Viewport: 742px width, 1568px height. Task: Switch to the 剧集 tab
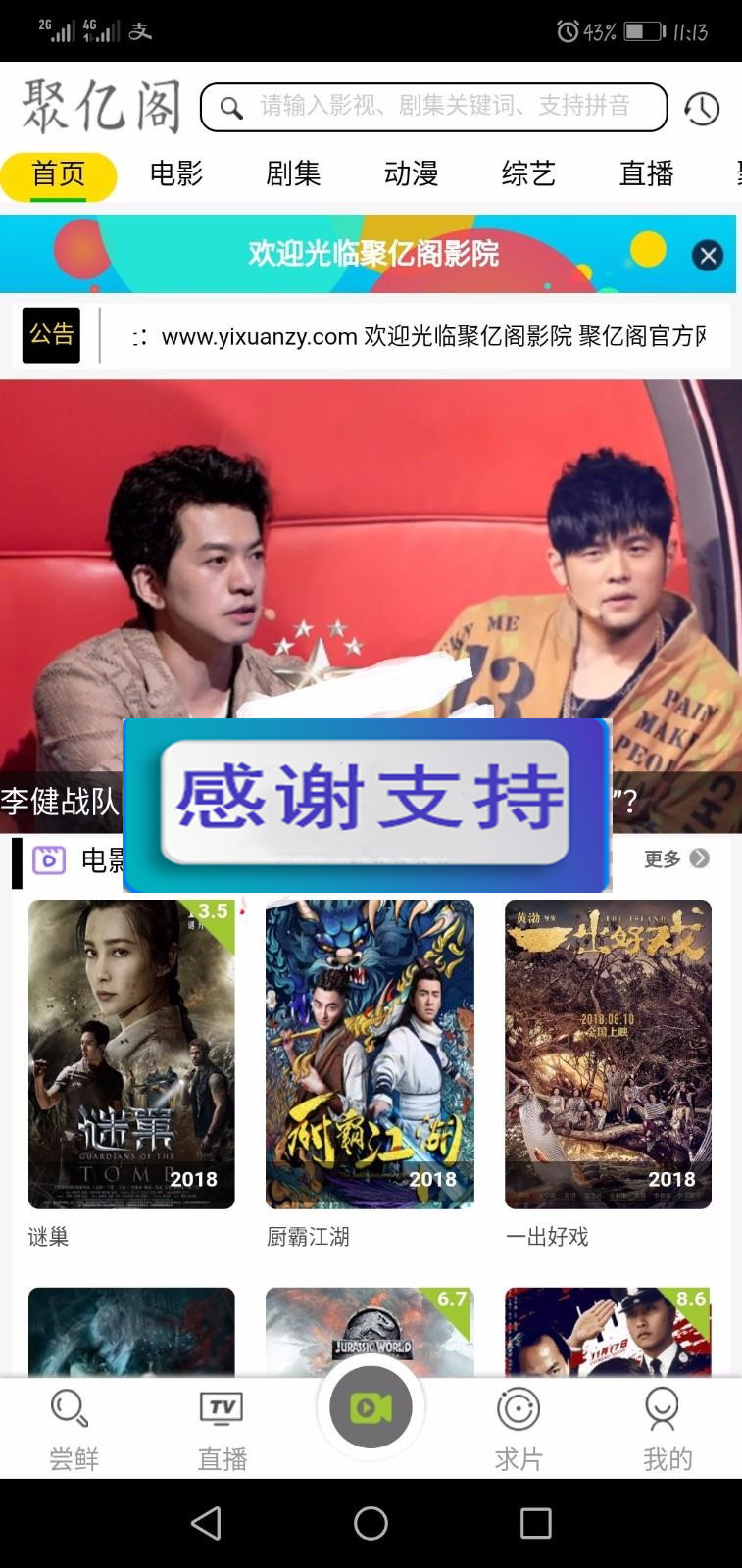tap(293, 174)
